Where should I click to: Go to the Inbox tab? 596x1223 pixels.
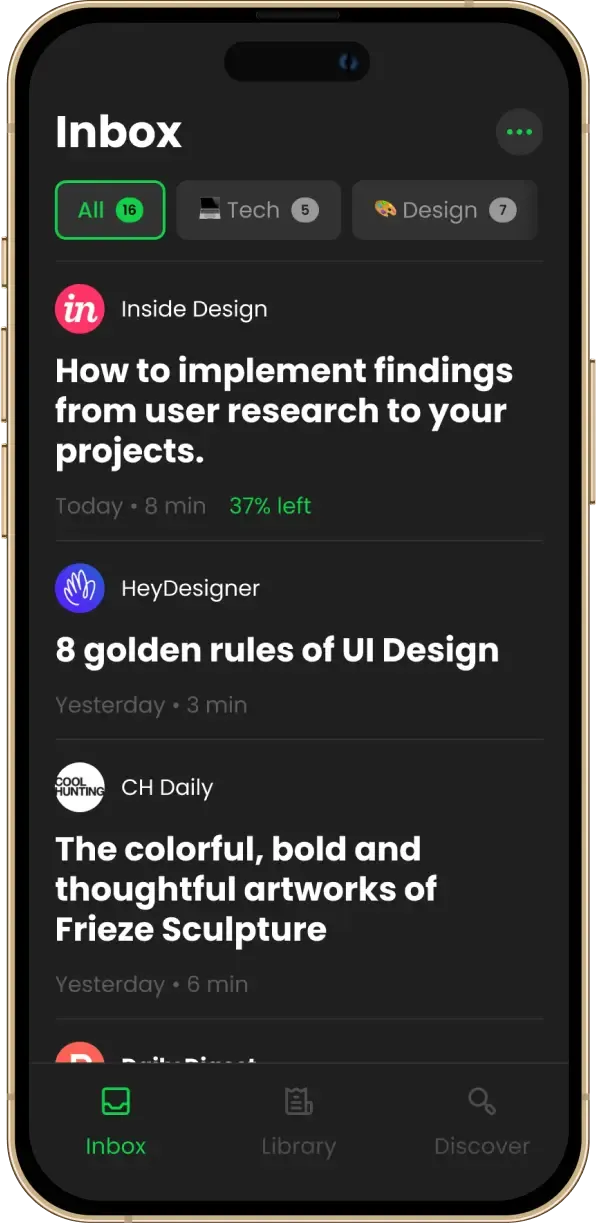(x=116, y=1123)
